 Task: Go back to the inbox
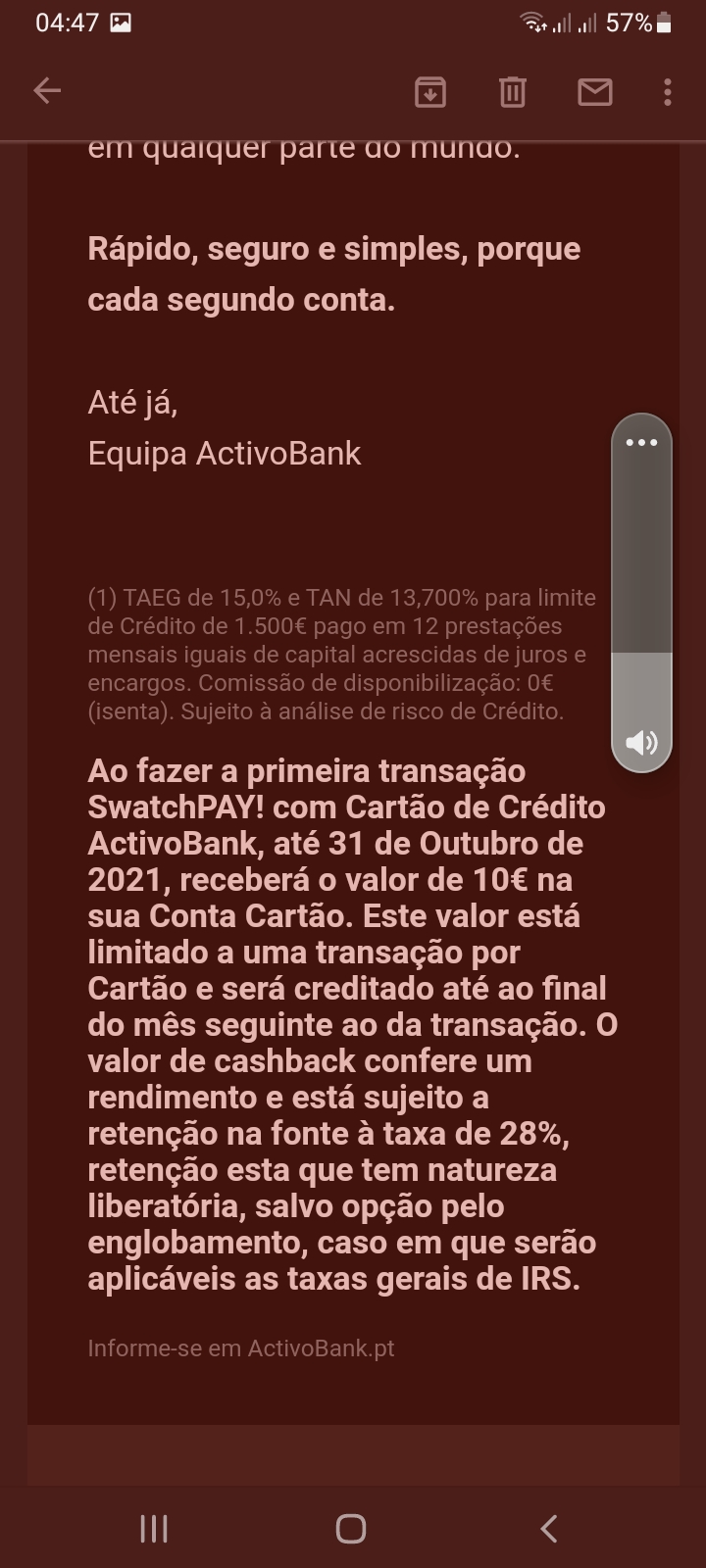47,91
